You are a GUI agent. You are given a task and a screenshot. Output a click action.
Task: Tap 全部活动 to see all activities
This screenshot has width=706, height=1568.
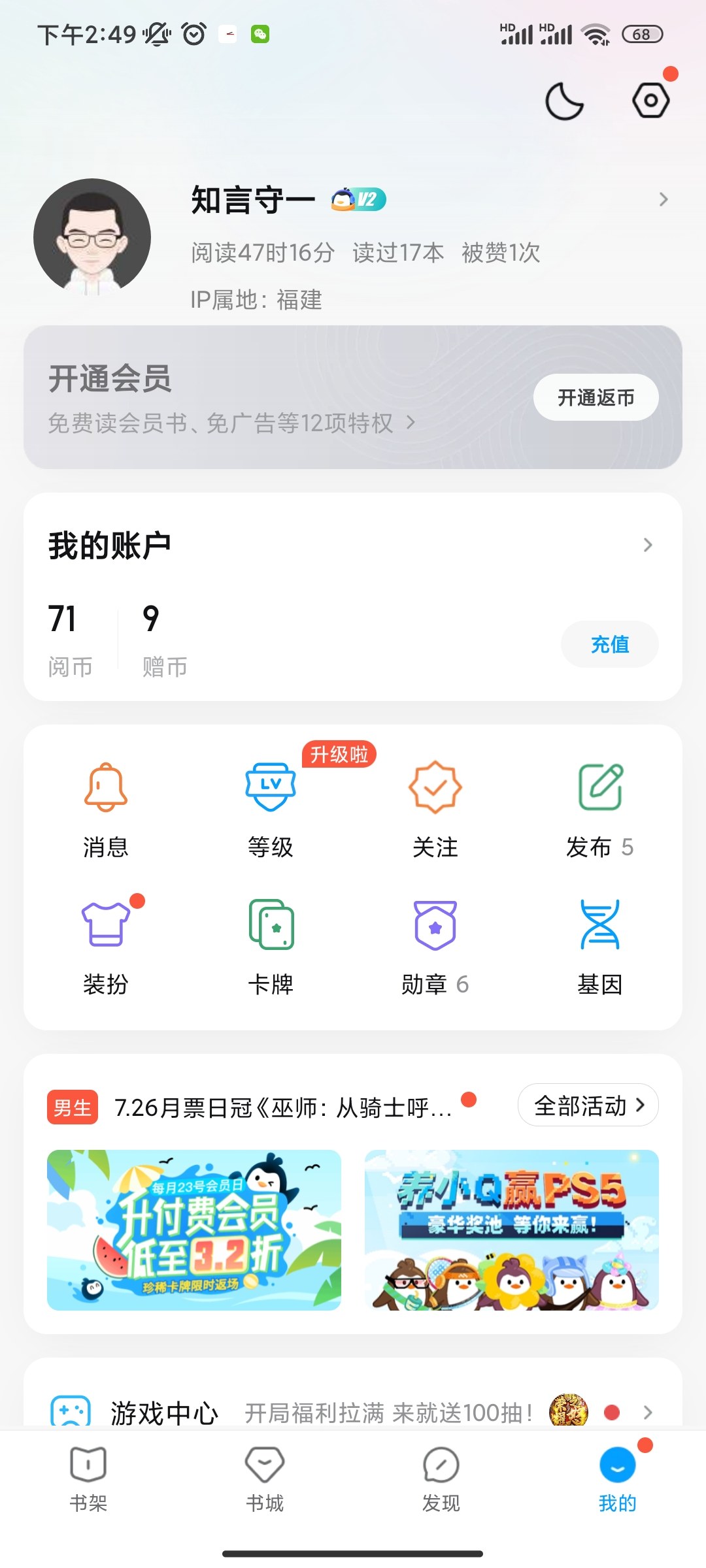[588, 1105]
